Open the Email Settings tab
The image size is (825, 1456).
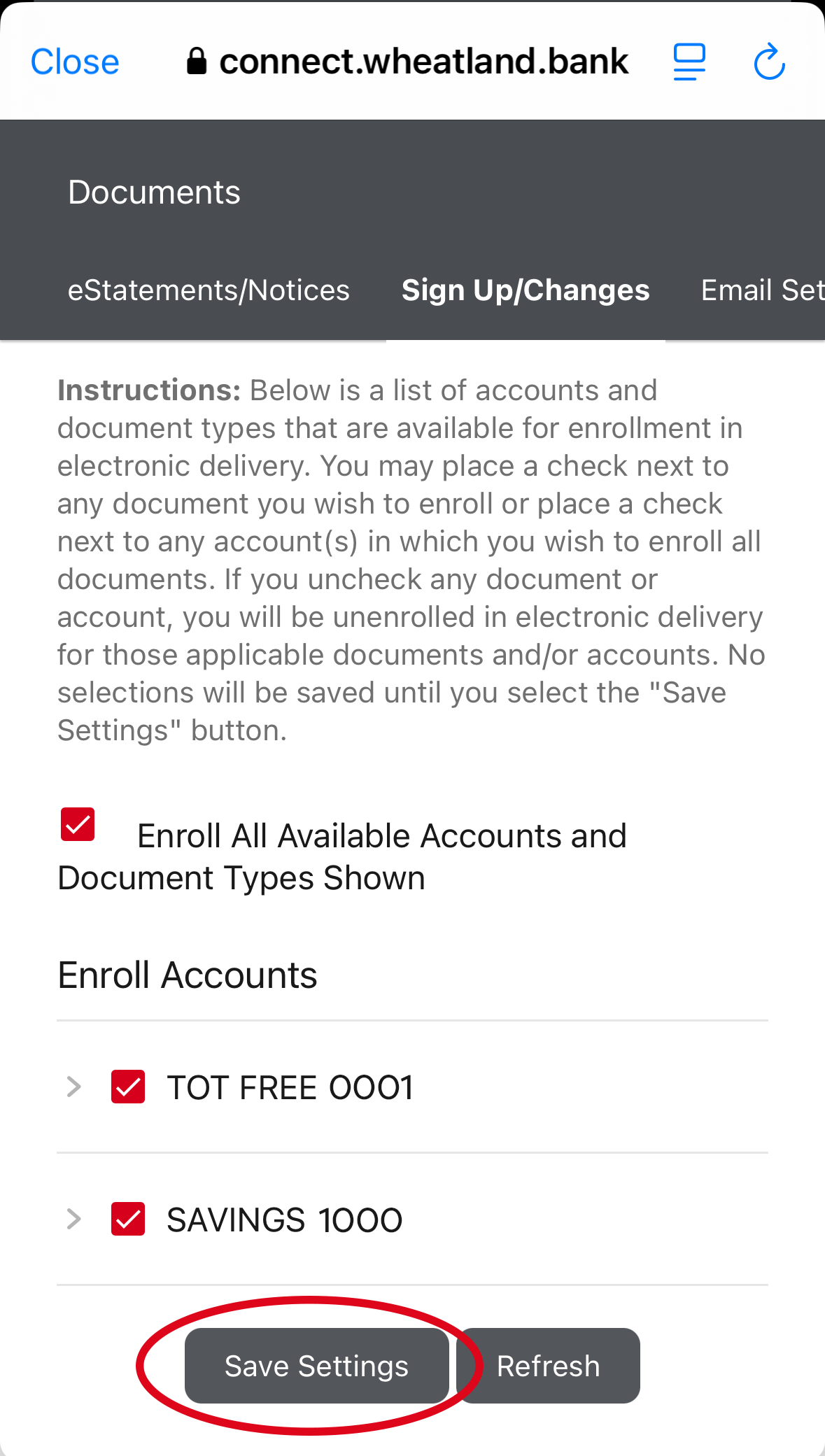761,290
